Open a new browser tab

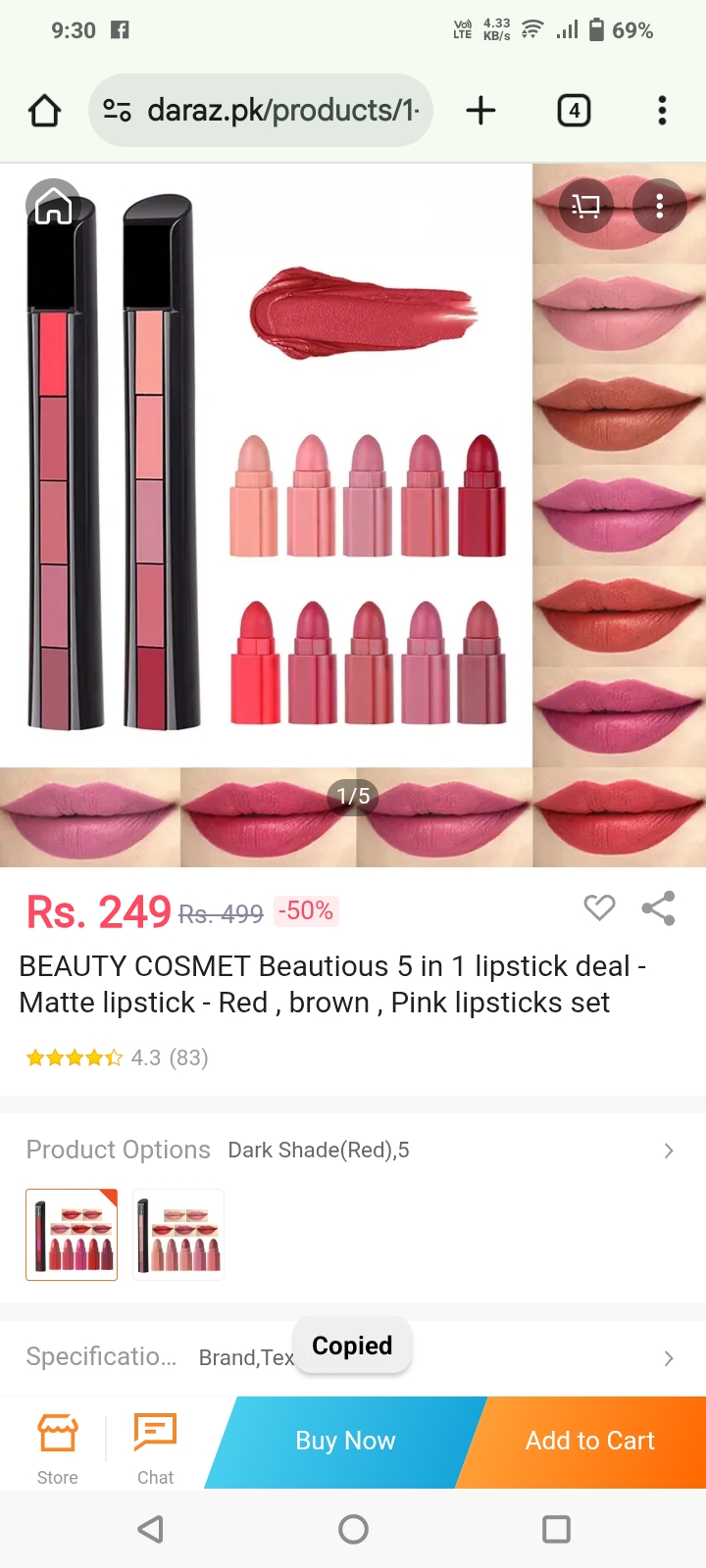(480, 111)
